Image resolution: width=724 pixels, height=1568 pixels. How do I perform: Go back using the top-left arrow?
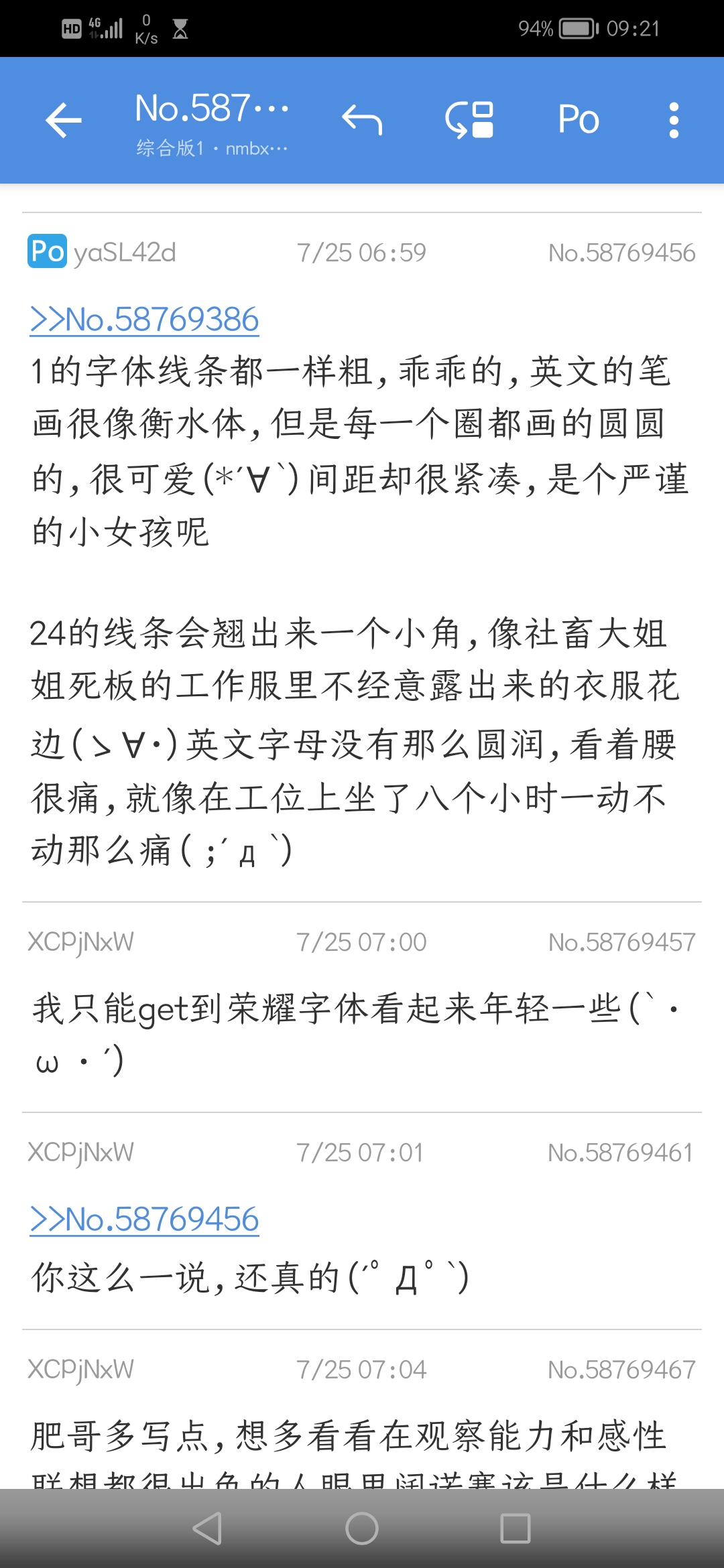[x=64, y=121]
